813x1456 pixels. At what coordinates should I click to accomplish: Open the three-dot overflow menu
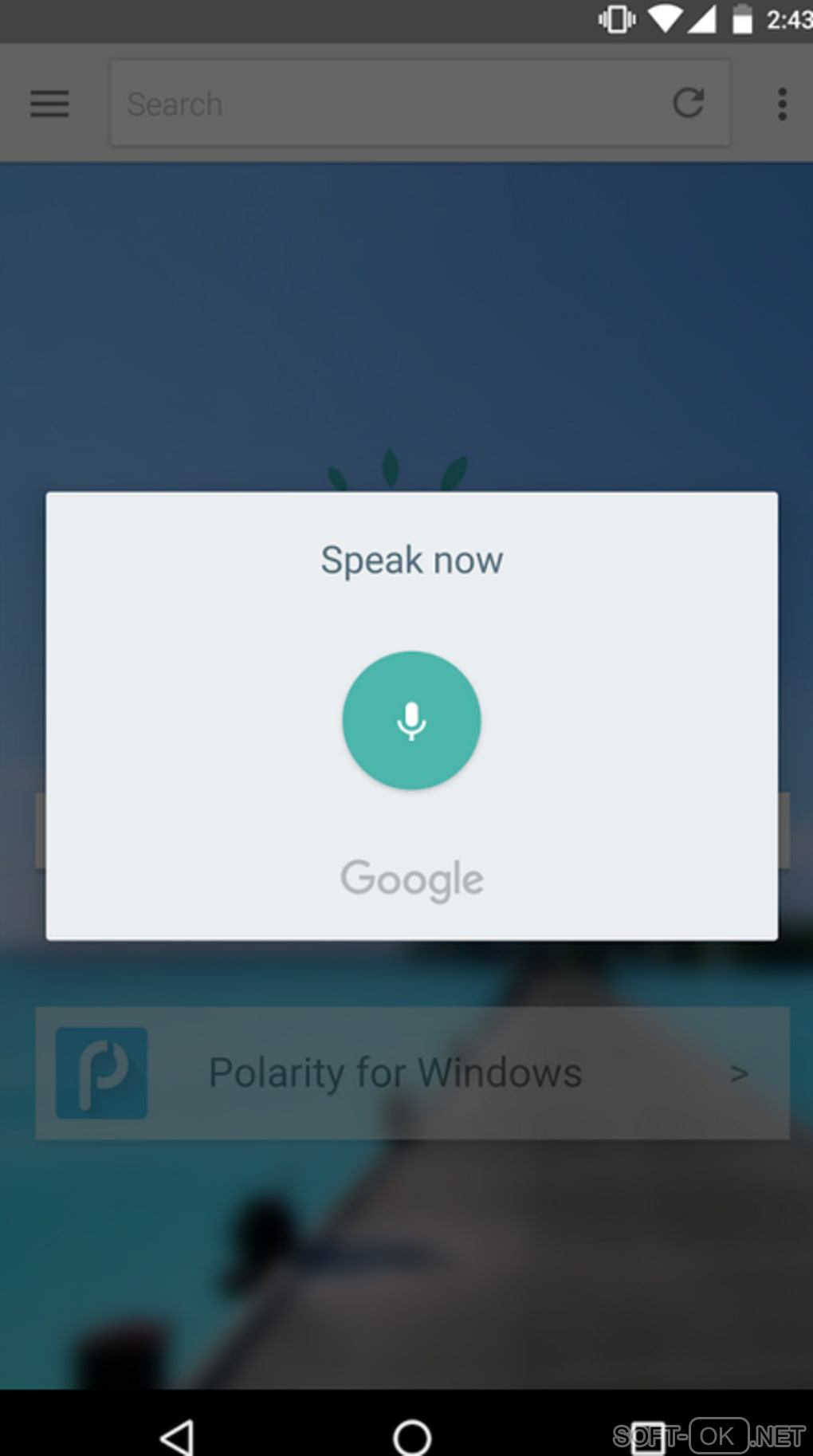click(x=782, y=104)
